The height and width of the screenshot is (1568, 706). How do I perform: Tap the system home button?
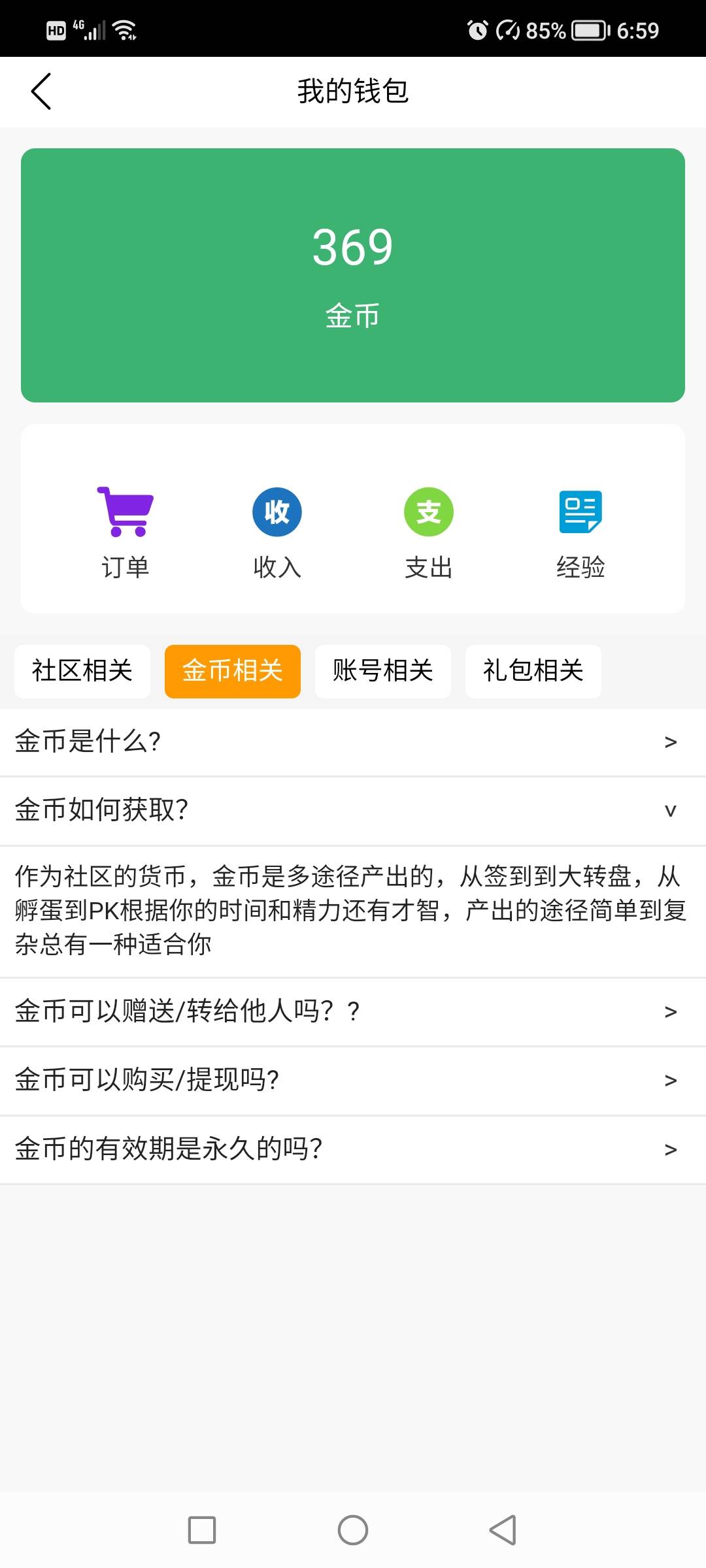pyautogui.click(x=353, y=1529)
